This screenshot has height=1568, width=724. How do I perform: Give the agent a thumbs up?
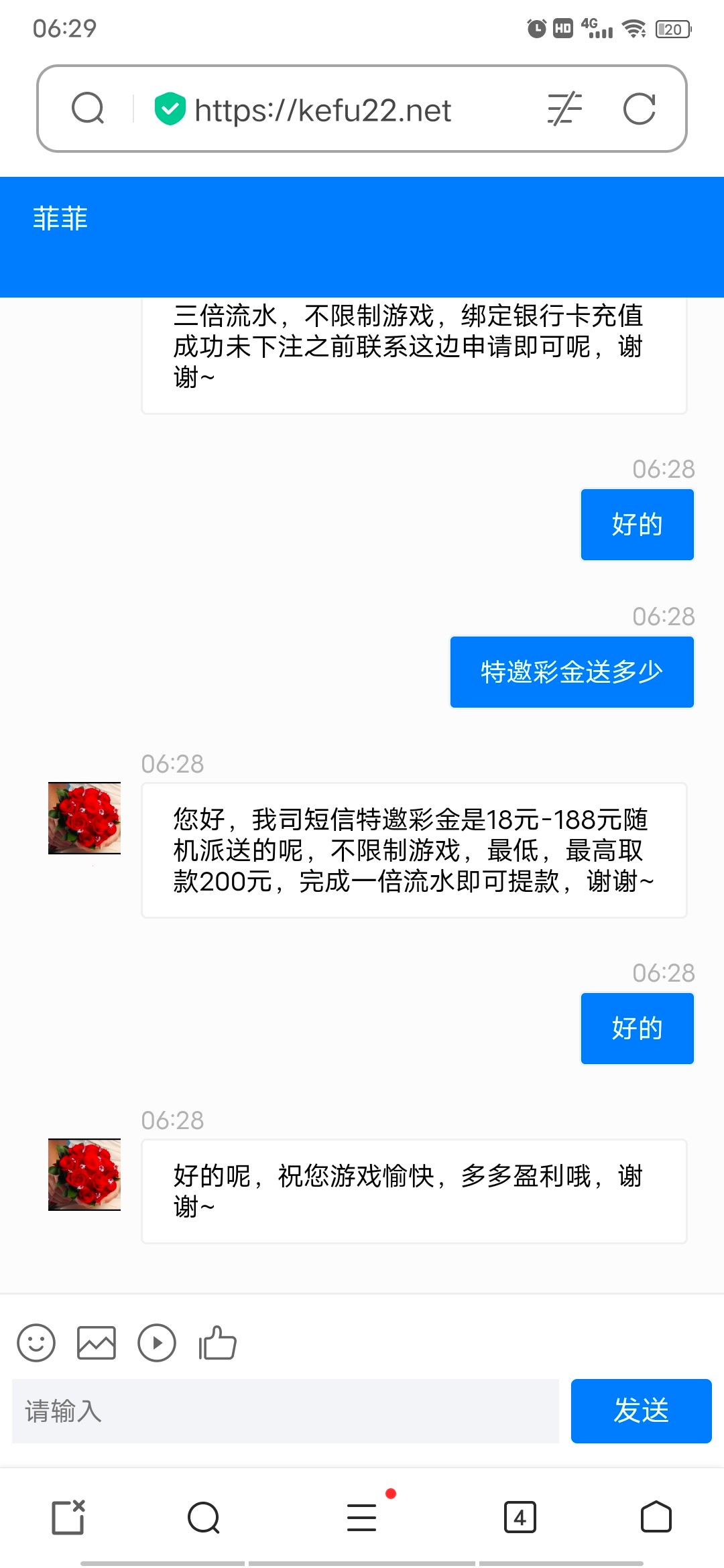217,1343
